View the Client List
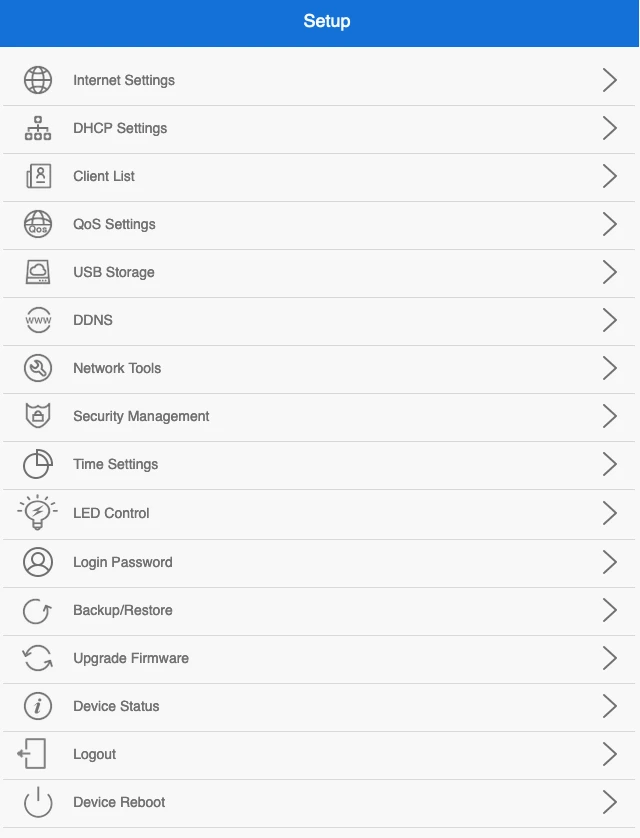This screenshot has width=640, height=838. click(x=104, y=176)
